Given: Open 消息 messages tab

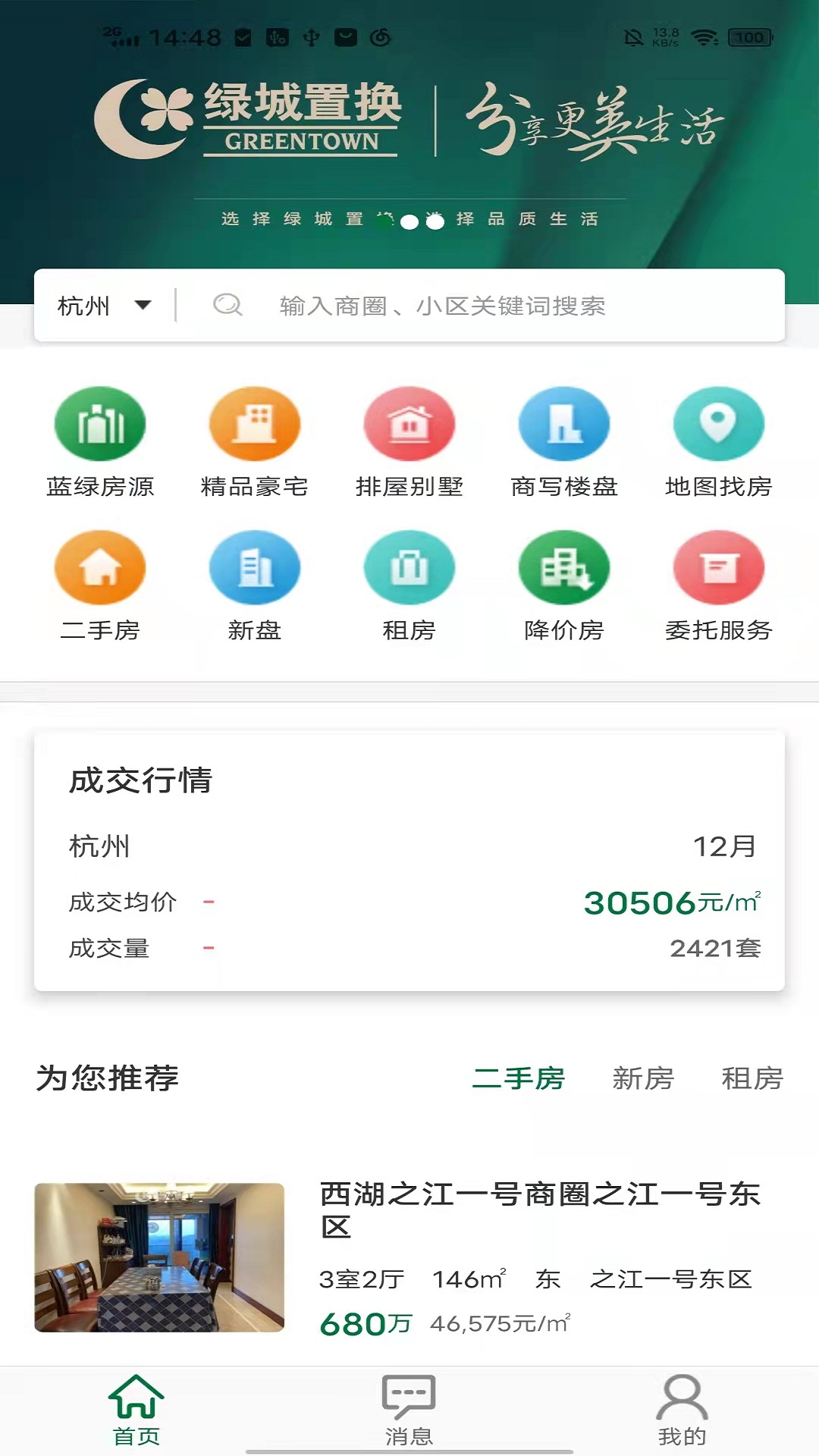Looking at the screenshot, I should click(x=409, y=1410).
